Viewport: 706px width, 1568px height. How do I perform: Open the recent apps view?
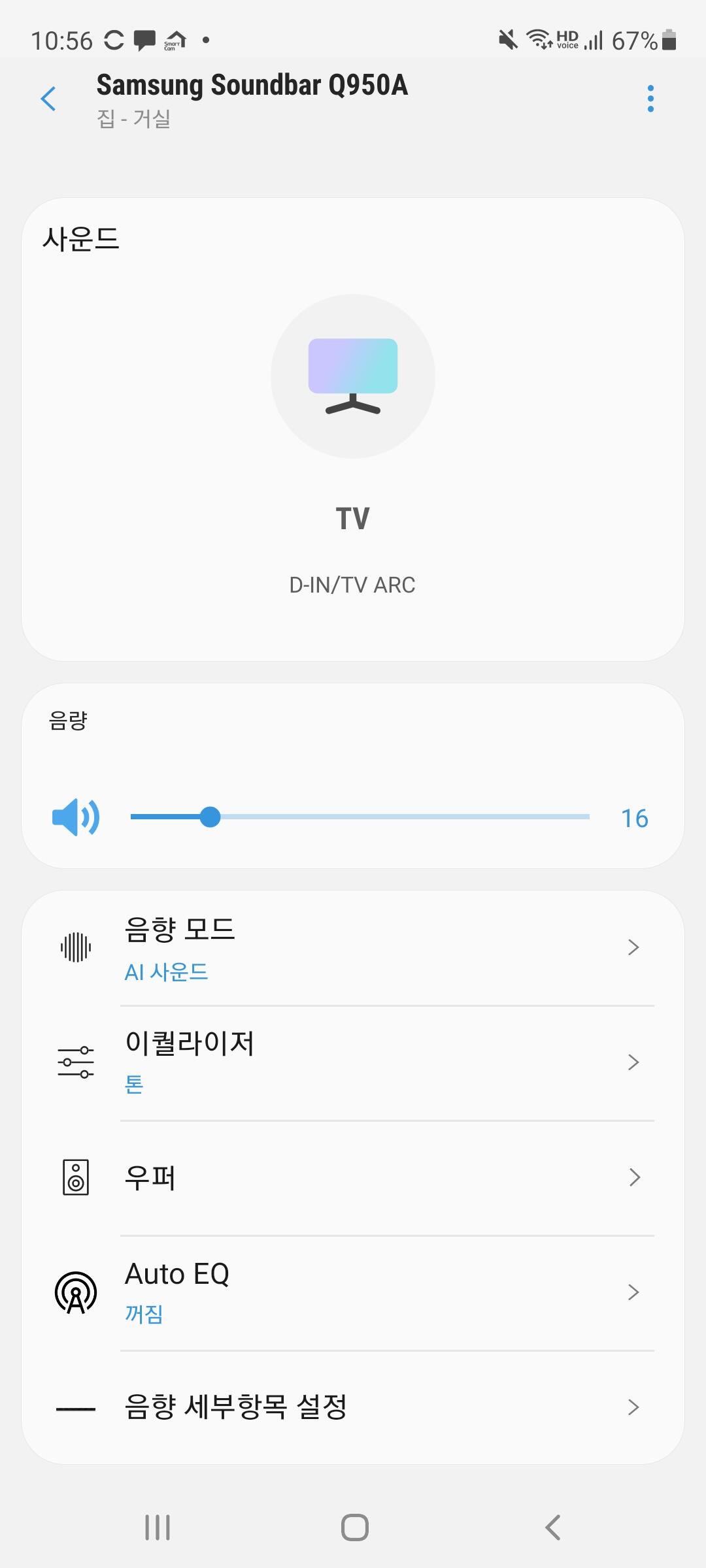[158, 1527]
